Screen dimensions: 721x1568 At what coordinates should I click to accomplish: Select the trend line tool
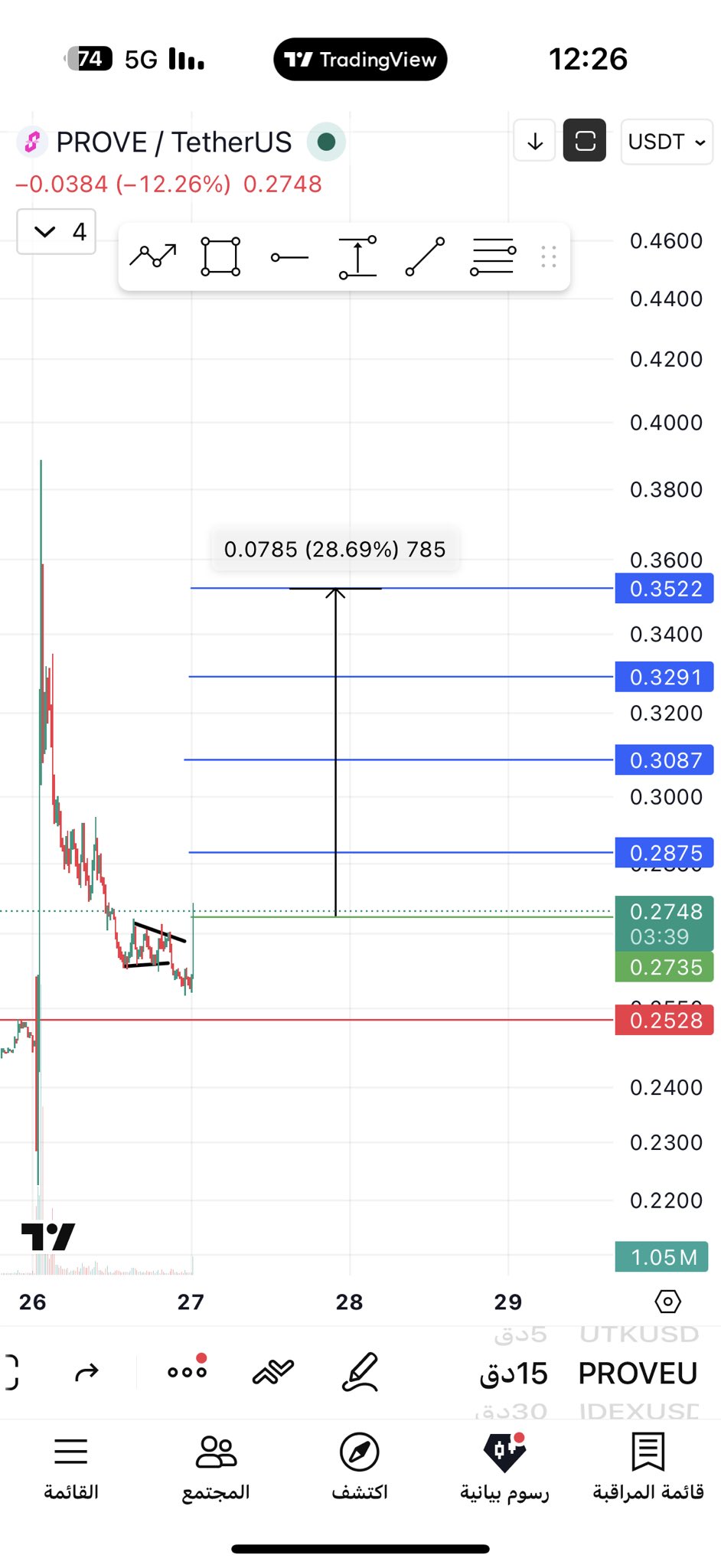425,256
